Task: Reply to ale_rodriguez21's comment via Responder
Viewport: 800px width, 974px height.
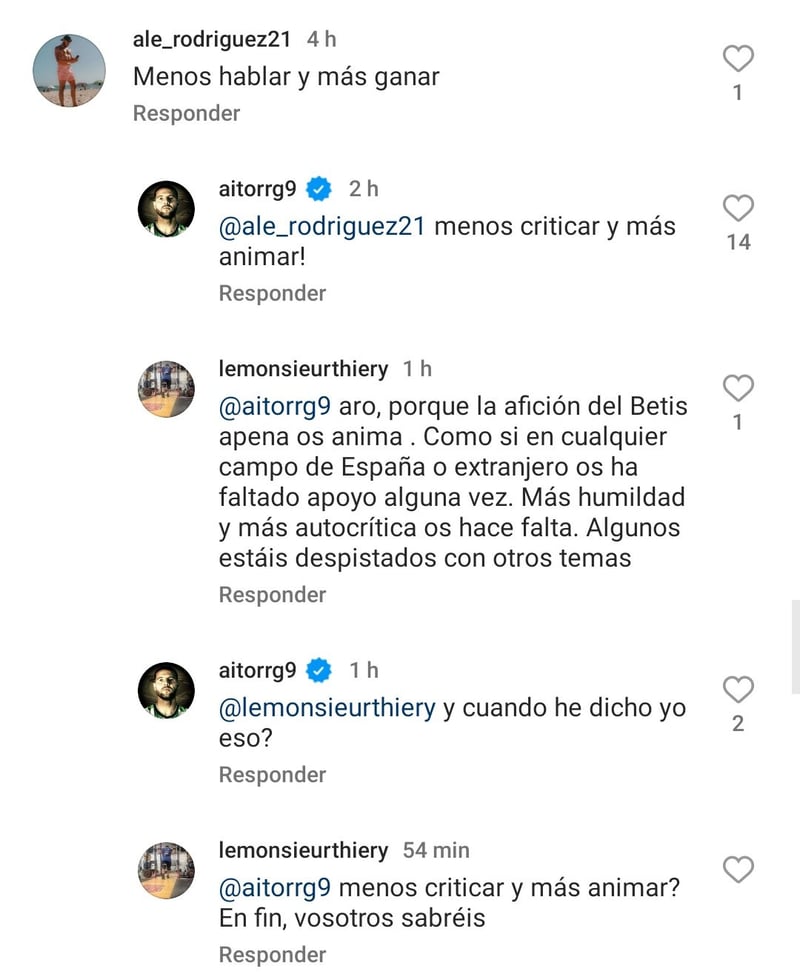Action: [186, 113]
